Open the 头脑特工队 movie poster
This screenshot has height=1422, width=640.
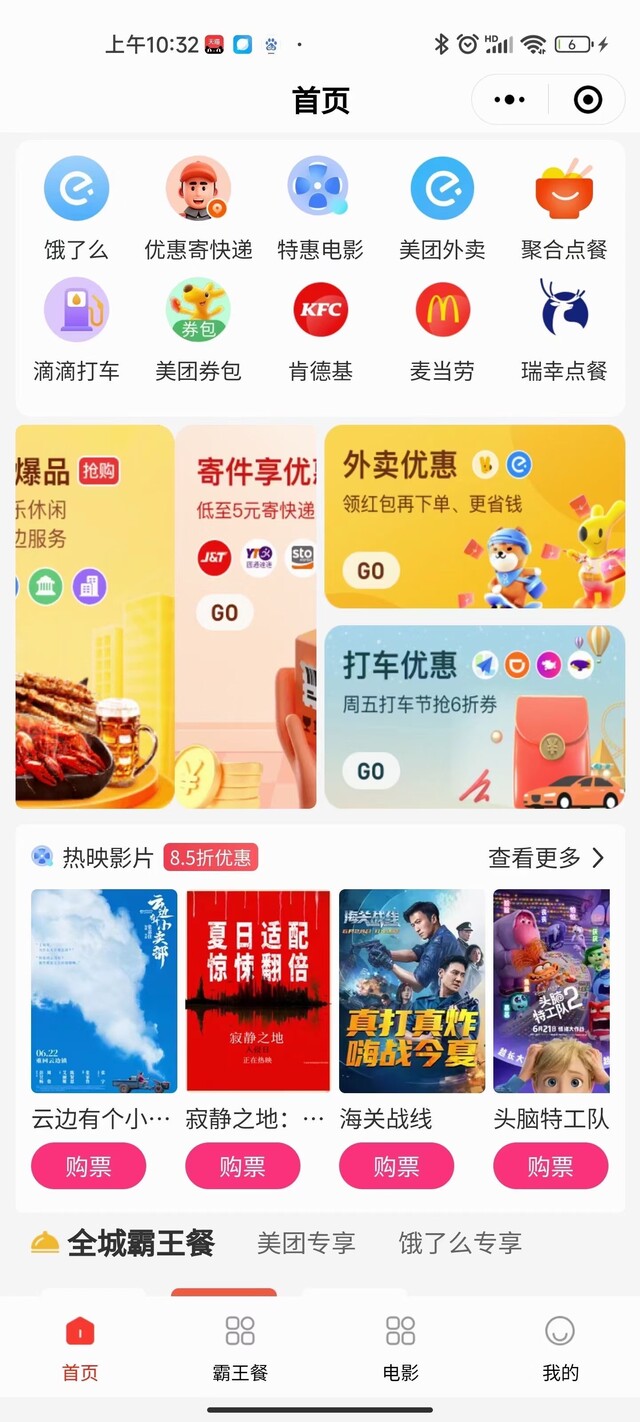tap(551, 990)
